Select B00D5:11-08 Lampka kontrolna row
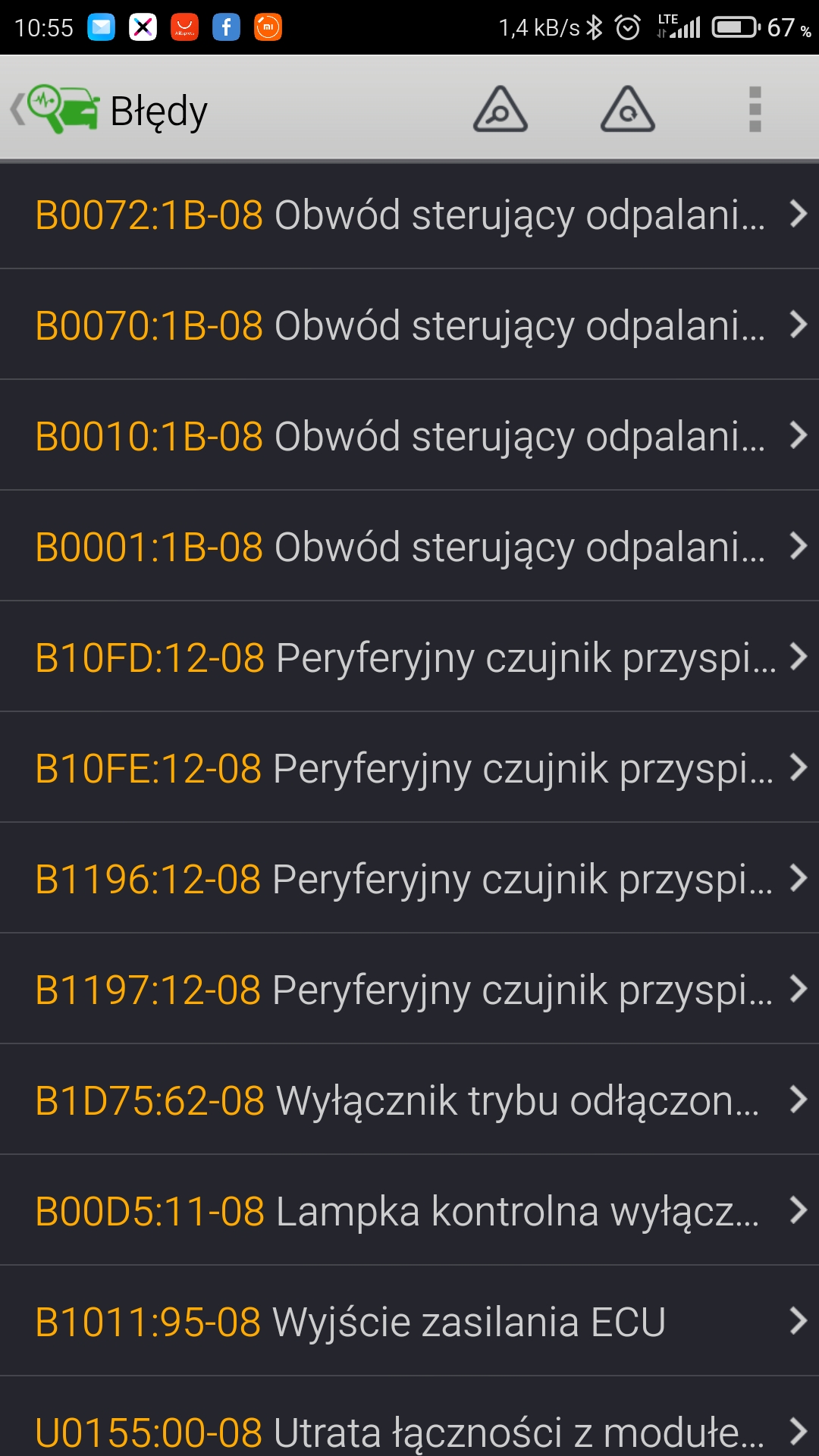This screenshot has height=1456, width=819. (409, 1211)
